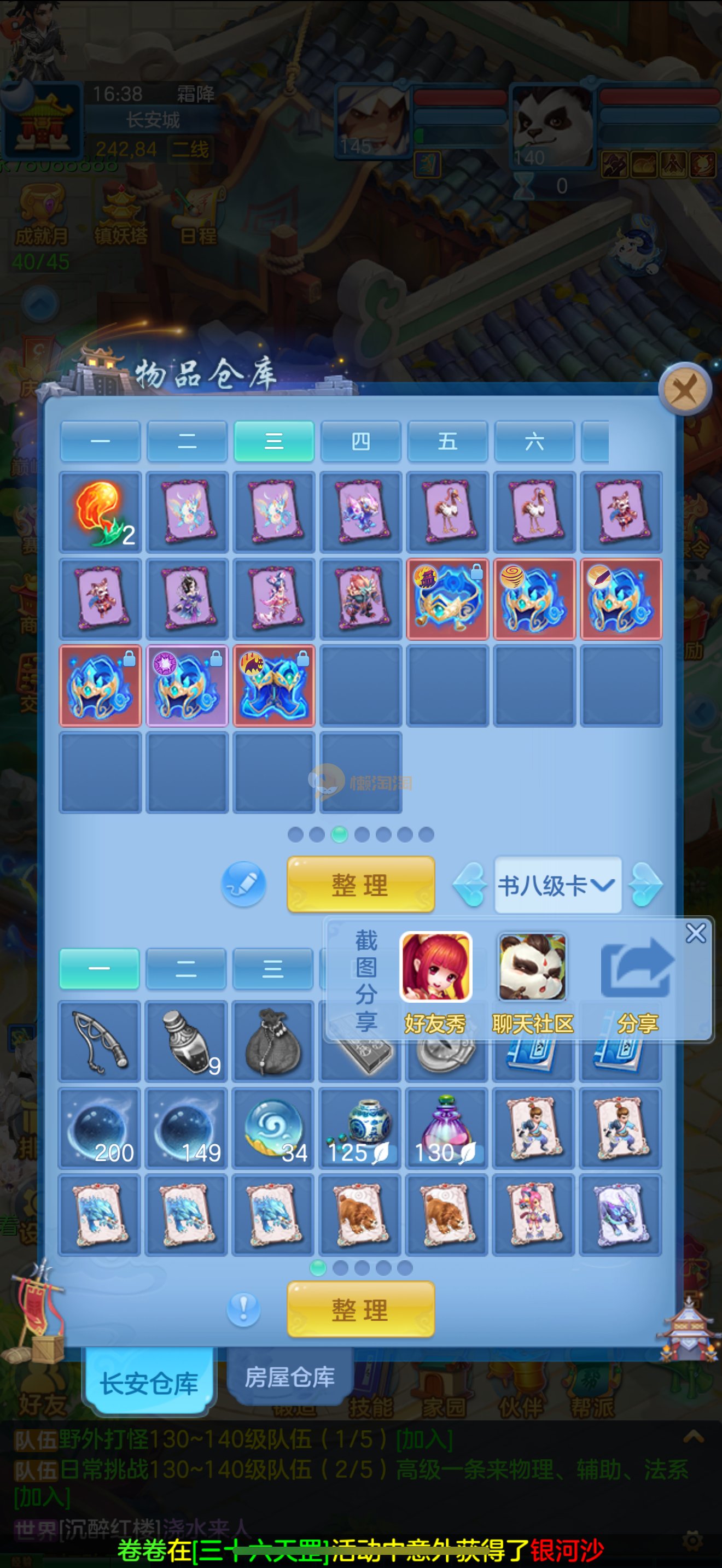This screenshot has height=1568, width=722.
Task: Switch to warehouse page 一
Action: pyautogui.click(x=100, y=441)
